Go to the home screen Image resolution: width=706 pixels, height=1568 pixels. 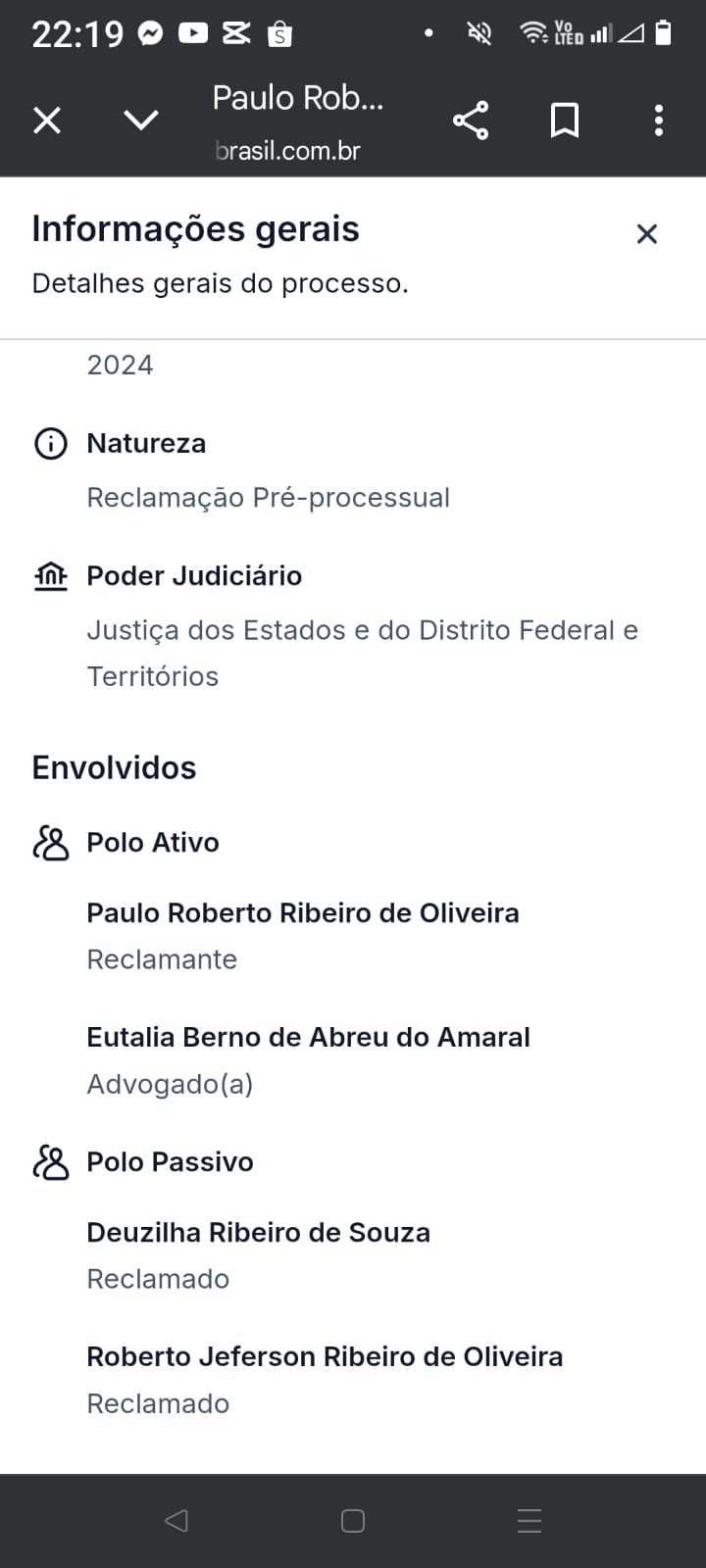pyautogui.click(x=353, y=1521)
